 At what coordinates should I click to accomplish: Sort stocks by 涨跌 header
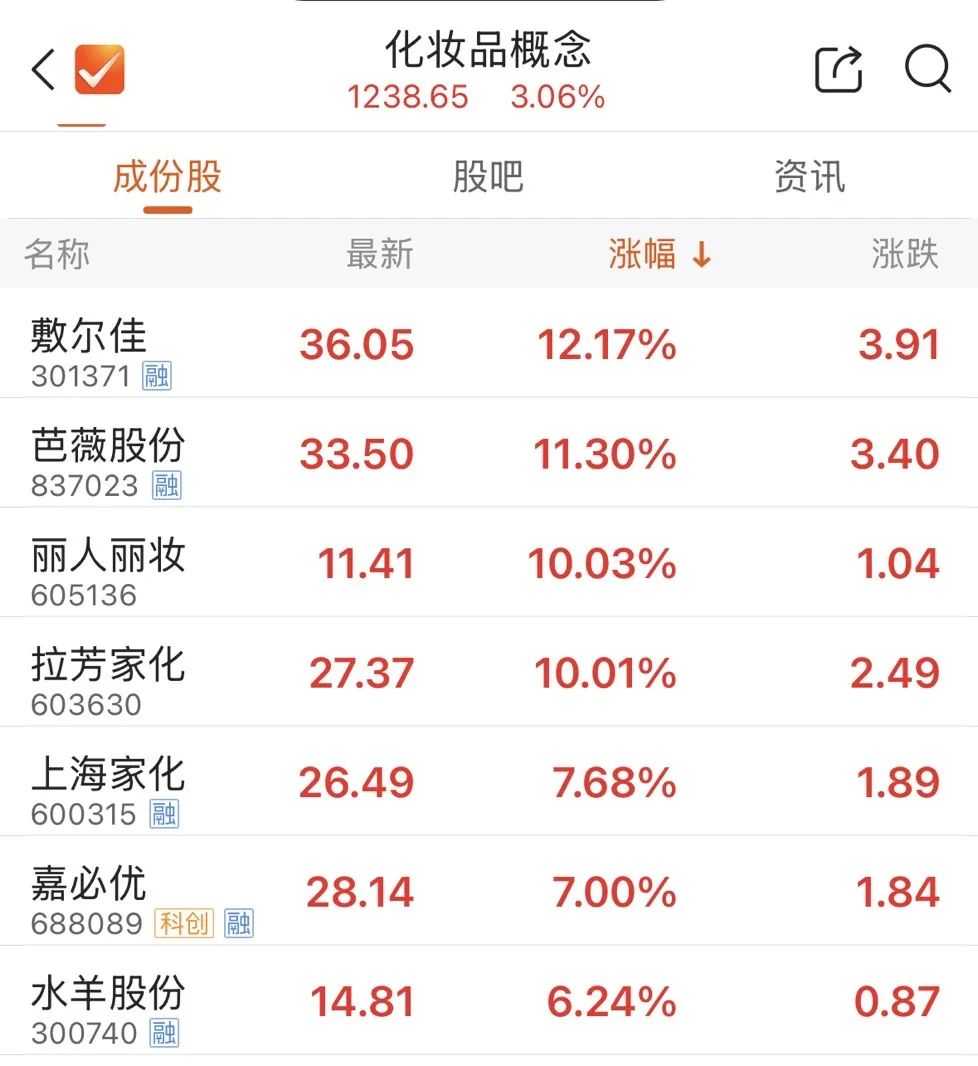904,255
